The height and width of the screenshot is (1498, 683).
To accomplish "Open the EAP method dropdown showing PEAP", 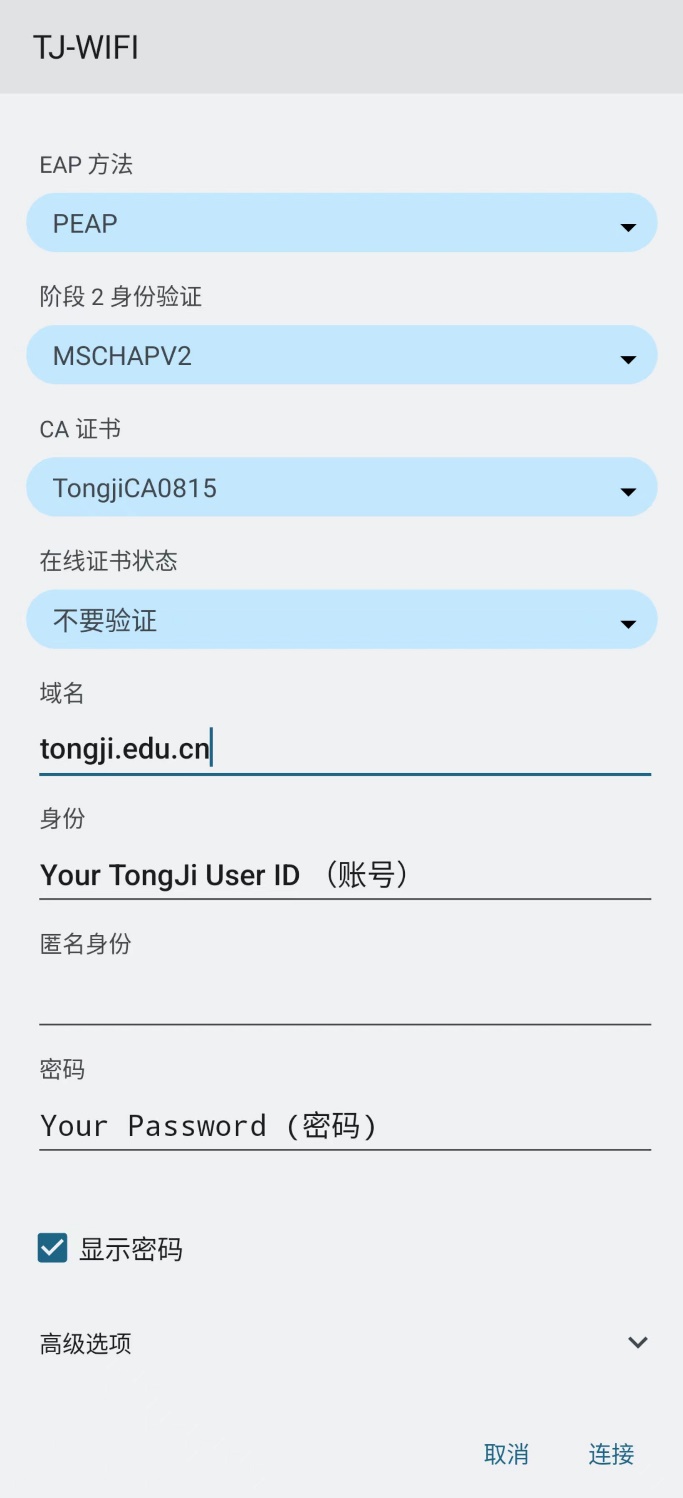I will point(341,222).
